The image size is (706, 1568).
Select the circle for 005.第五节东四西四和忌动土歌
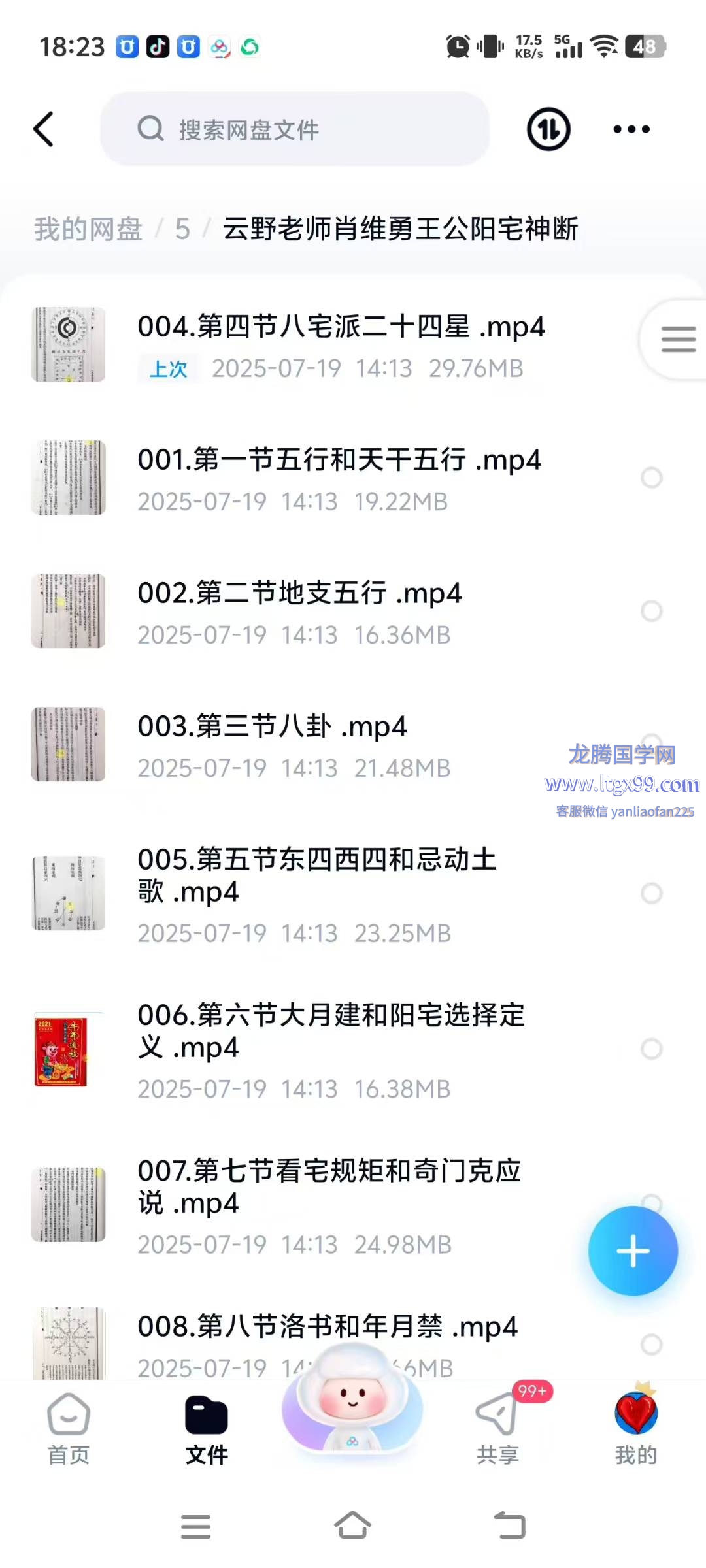click(651, 893)
